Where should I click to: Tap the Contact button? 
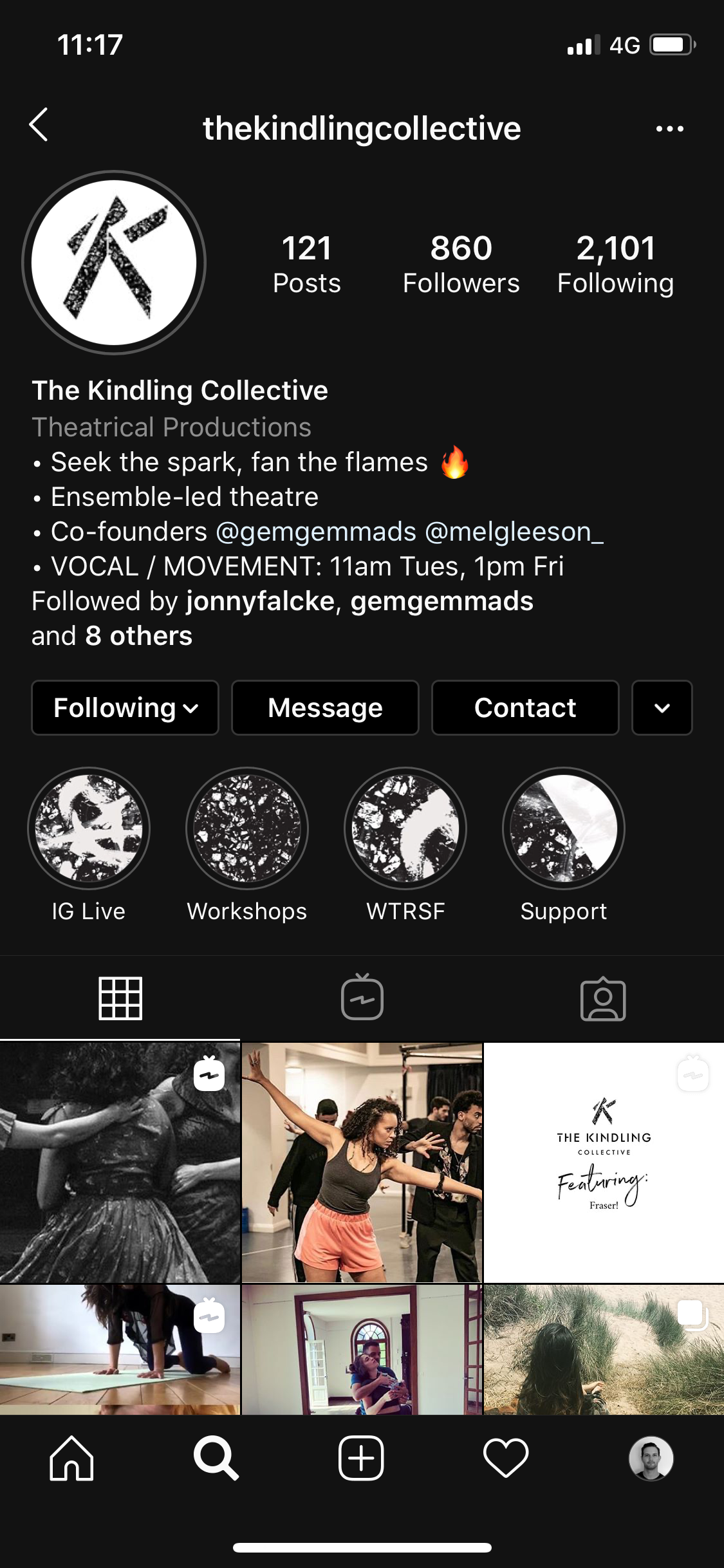(x=525, y=708)
